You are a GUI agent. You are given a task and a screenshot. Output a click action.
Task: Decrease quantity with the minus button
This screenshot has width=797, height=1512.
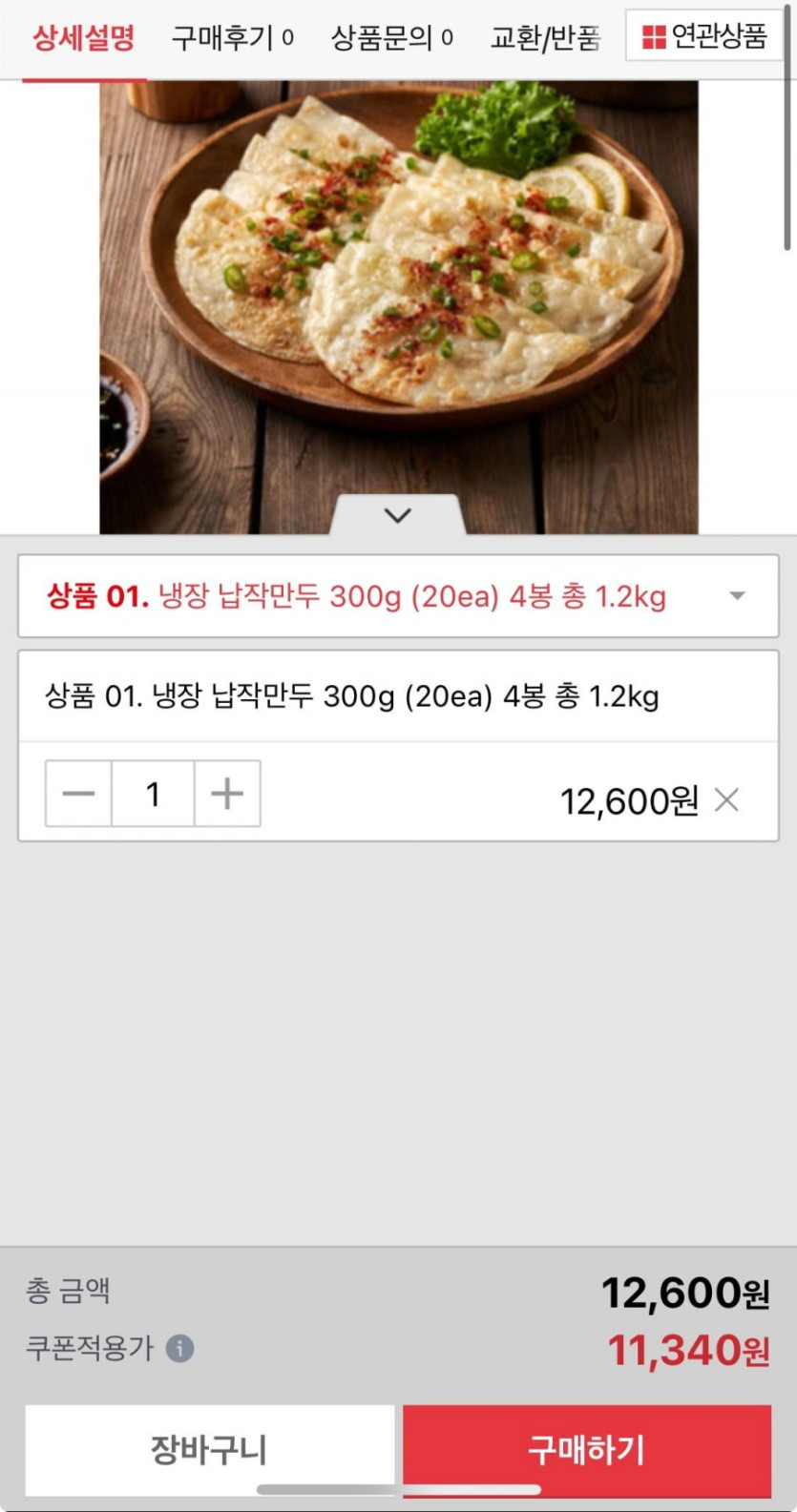(x=78, y=794)
